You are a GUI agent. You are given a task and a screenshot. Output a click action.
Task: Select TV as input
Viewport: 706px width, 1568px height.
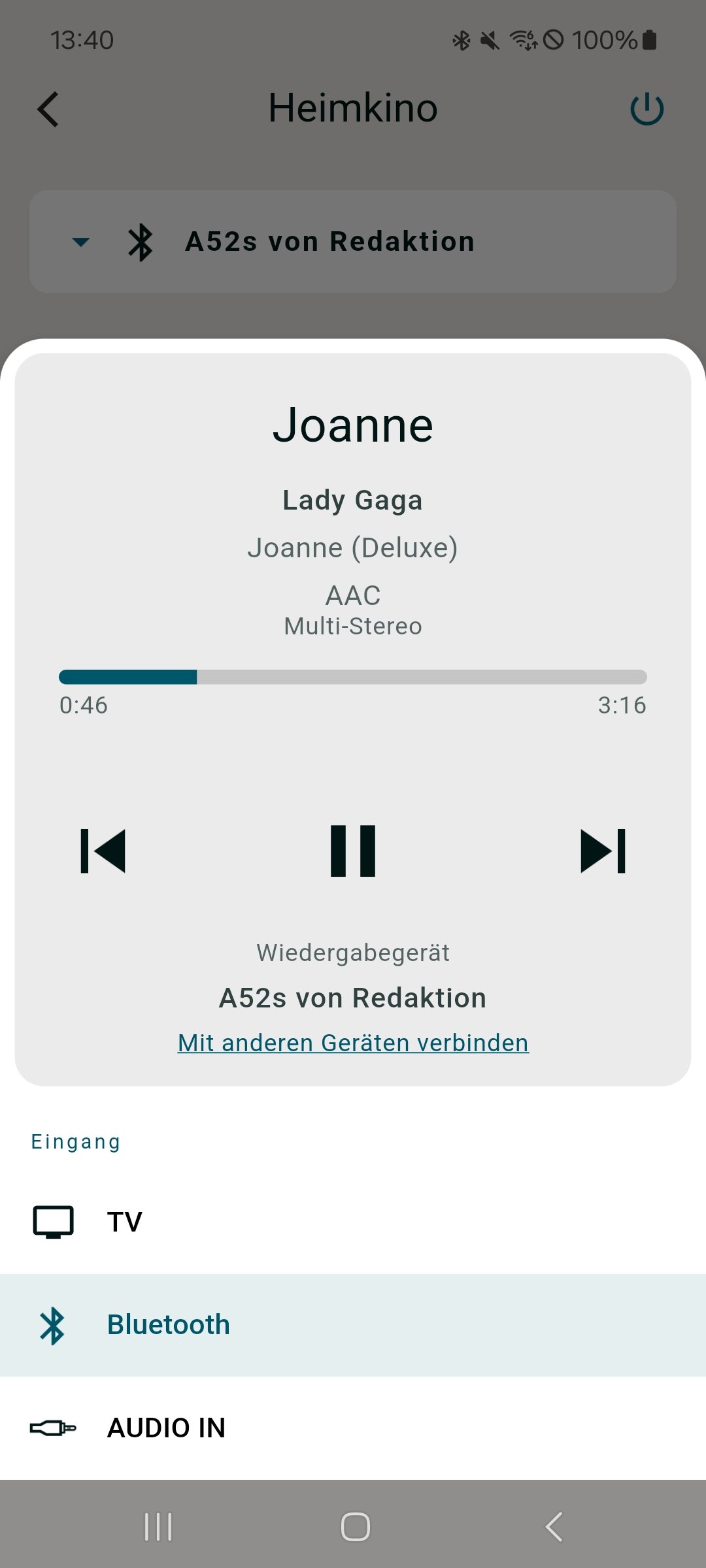(353, 1222)
